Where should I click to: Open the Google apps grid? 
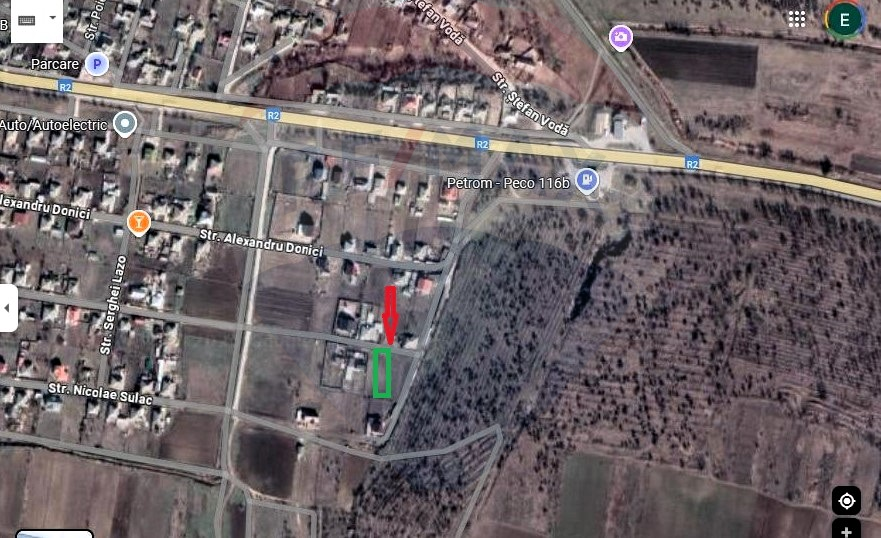pos(797,19)
